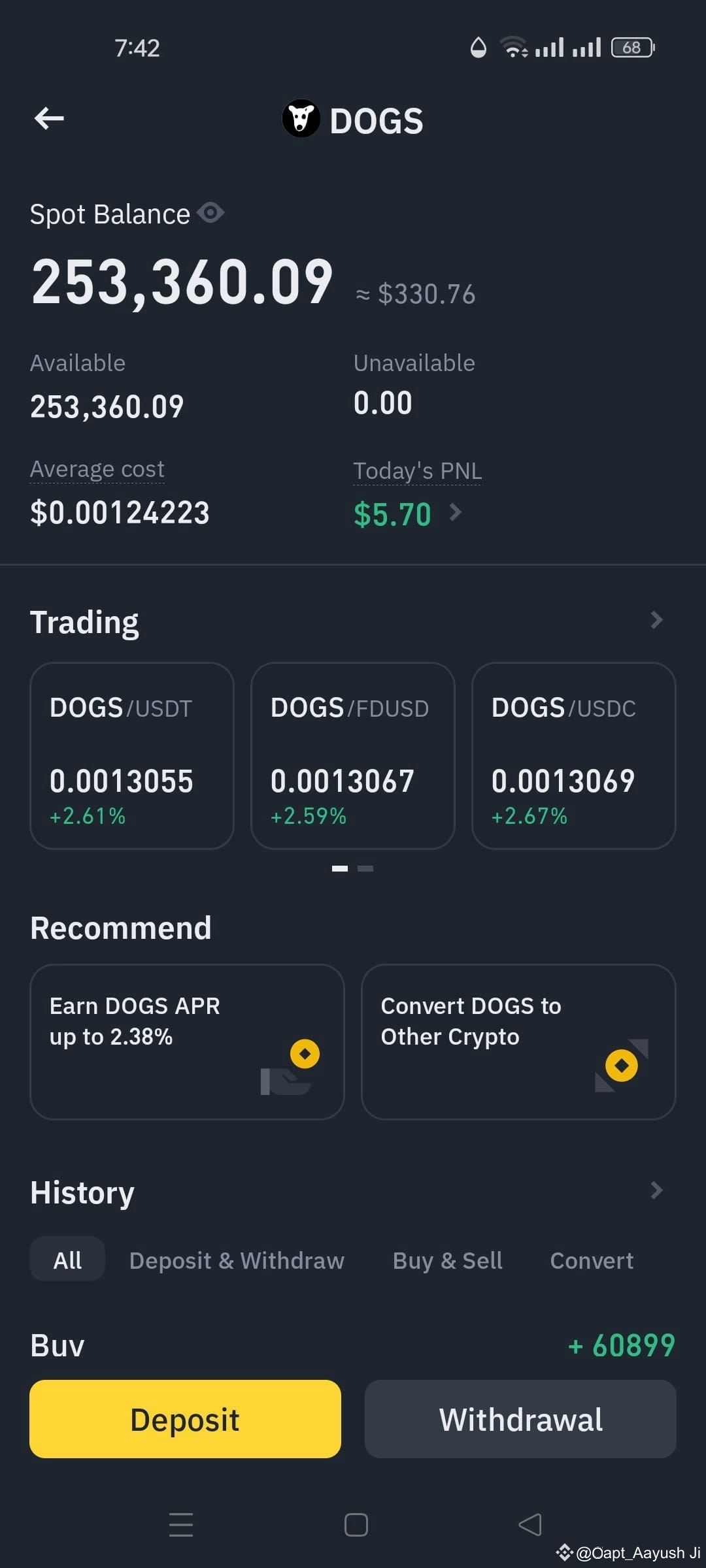Tap the Wi-Fi status bar icon
Viewport: 706px width, 1568px height.
pos(513,47)
